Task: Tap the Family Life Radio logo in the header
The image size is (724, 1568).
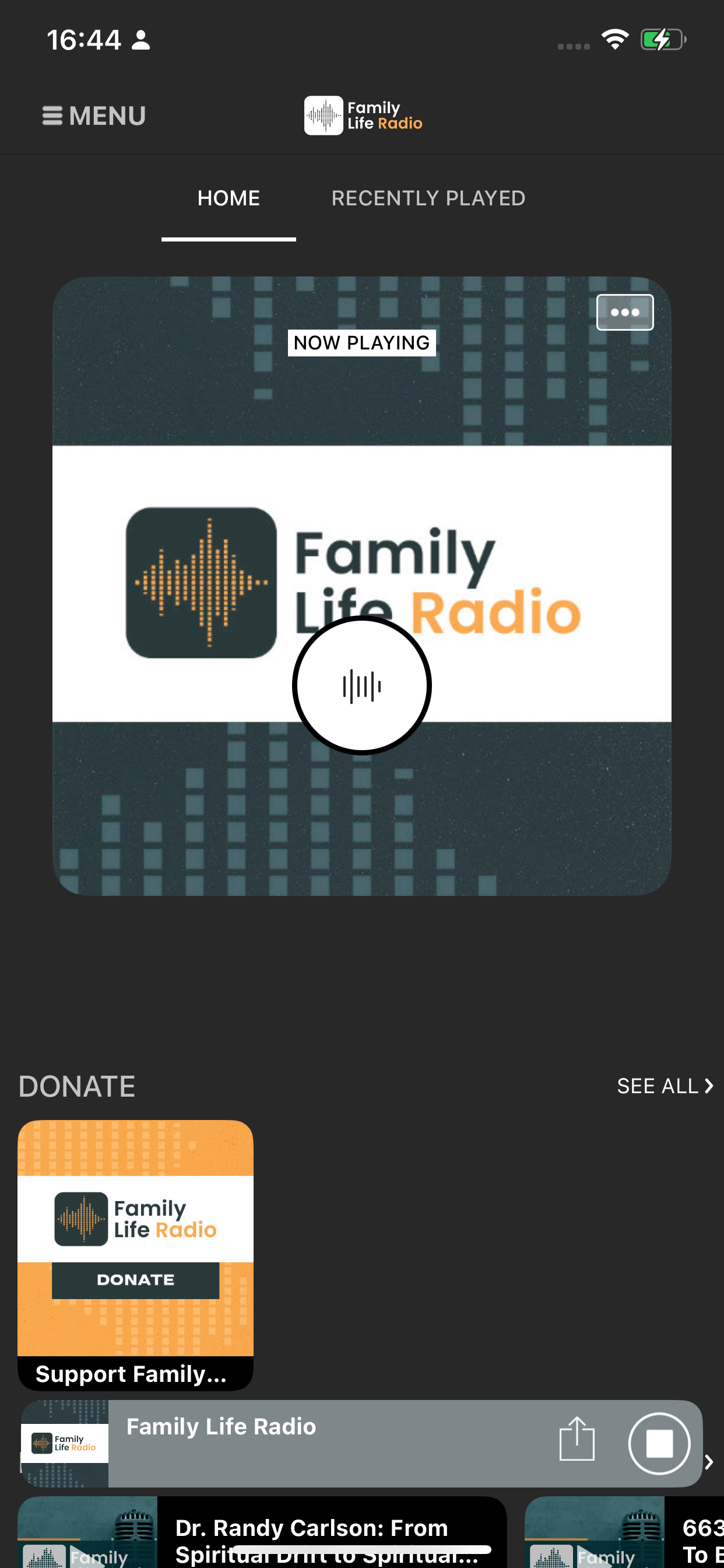Action: 363,115
